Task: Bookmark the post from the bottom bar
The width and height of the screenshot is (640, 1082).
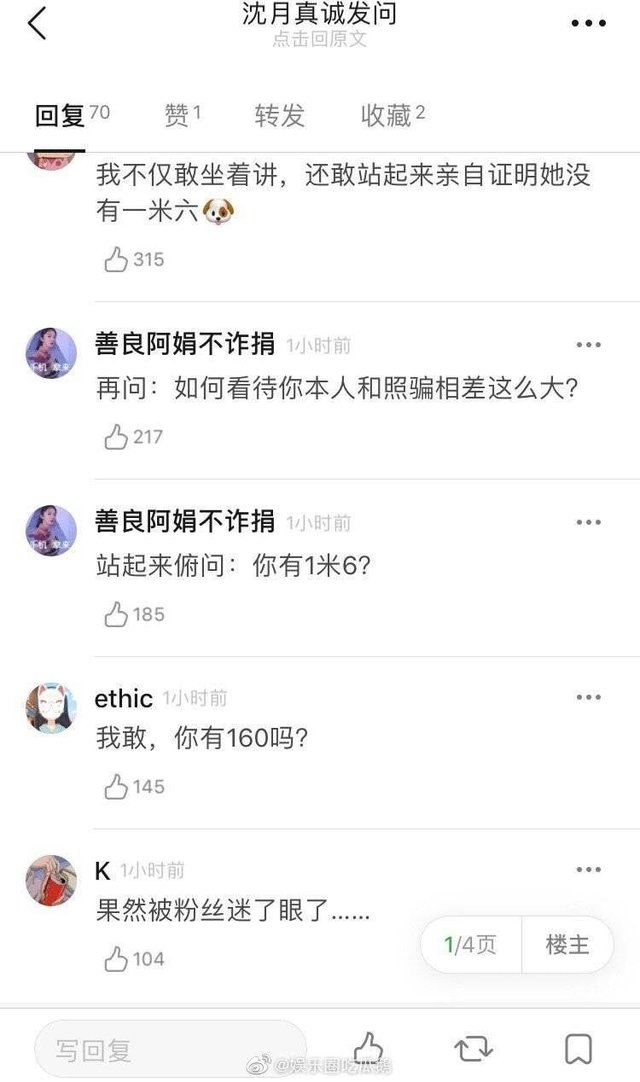Action: click(x=578, y=1048)
